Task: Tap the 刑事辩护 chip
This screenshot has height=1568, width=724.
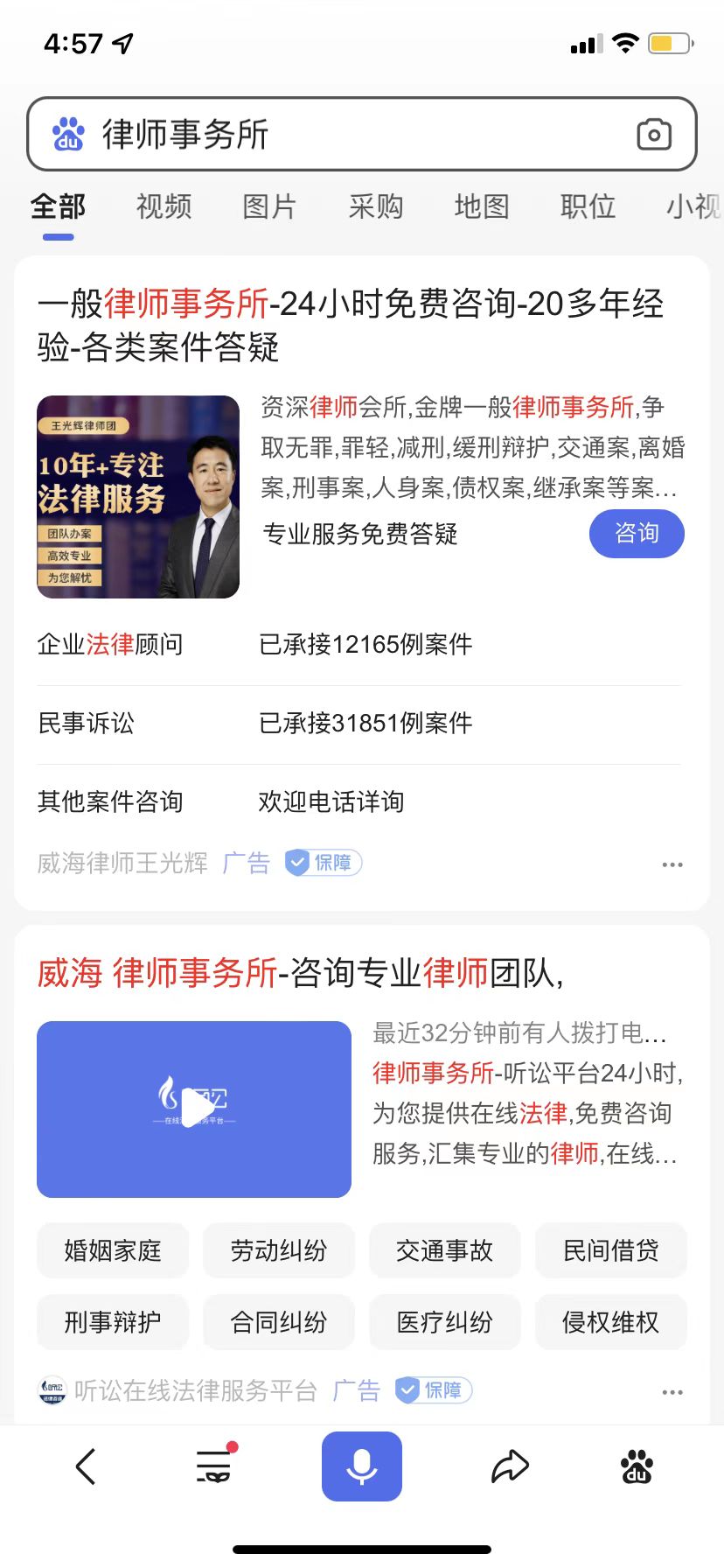Action: (x=113, y=1322)
